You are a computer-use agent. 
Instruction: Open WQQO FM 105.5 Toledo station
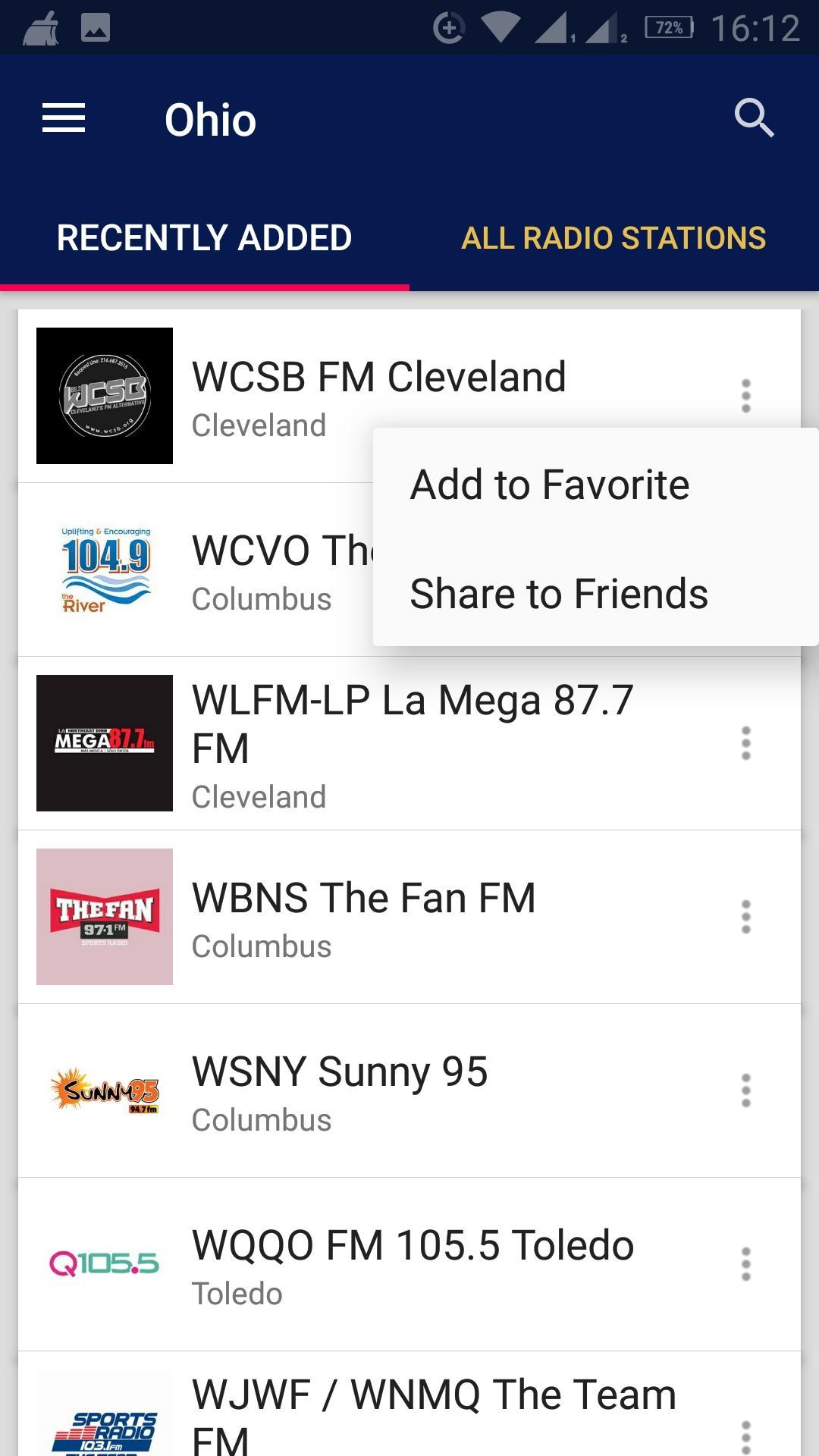(413, 1264)
